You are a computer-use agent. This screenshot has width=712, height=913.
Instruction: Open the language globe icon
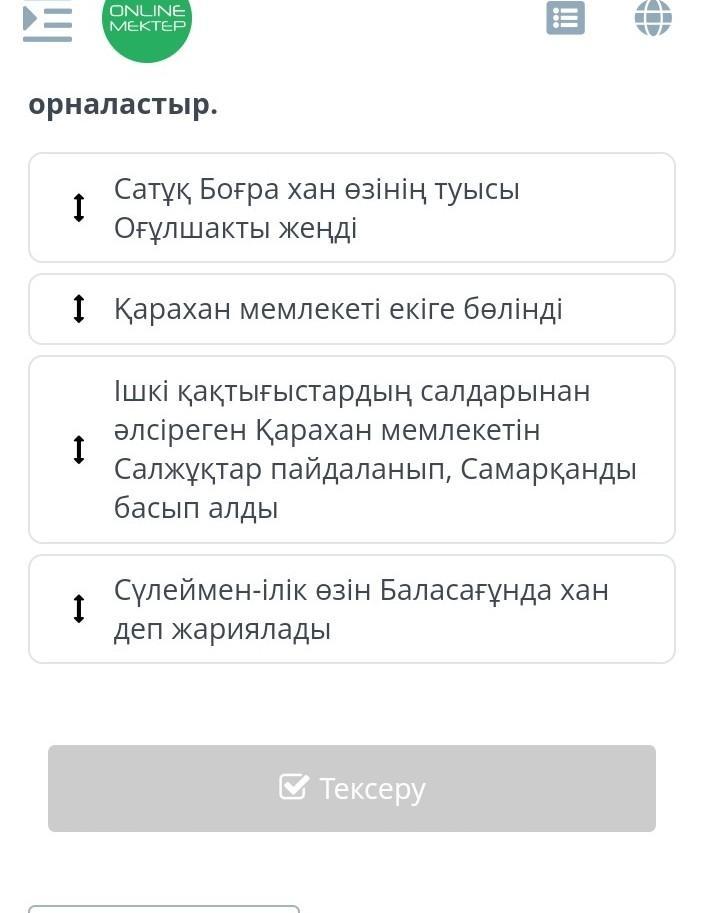653,18
